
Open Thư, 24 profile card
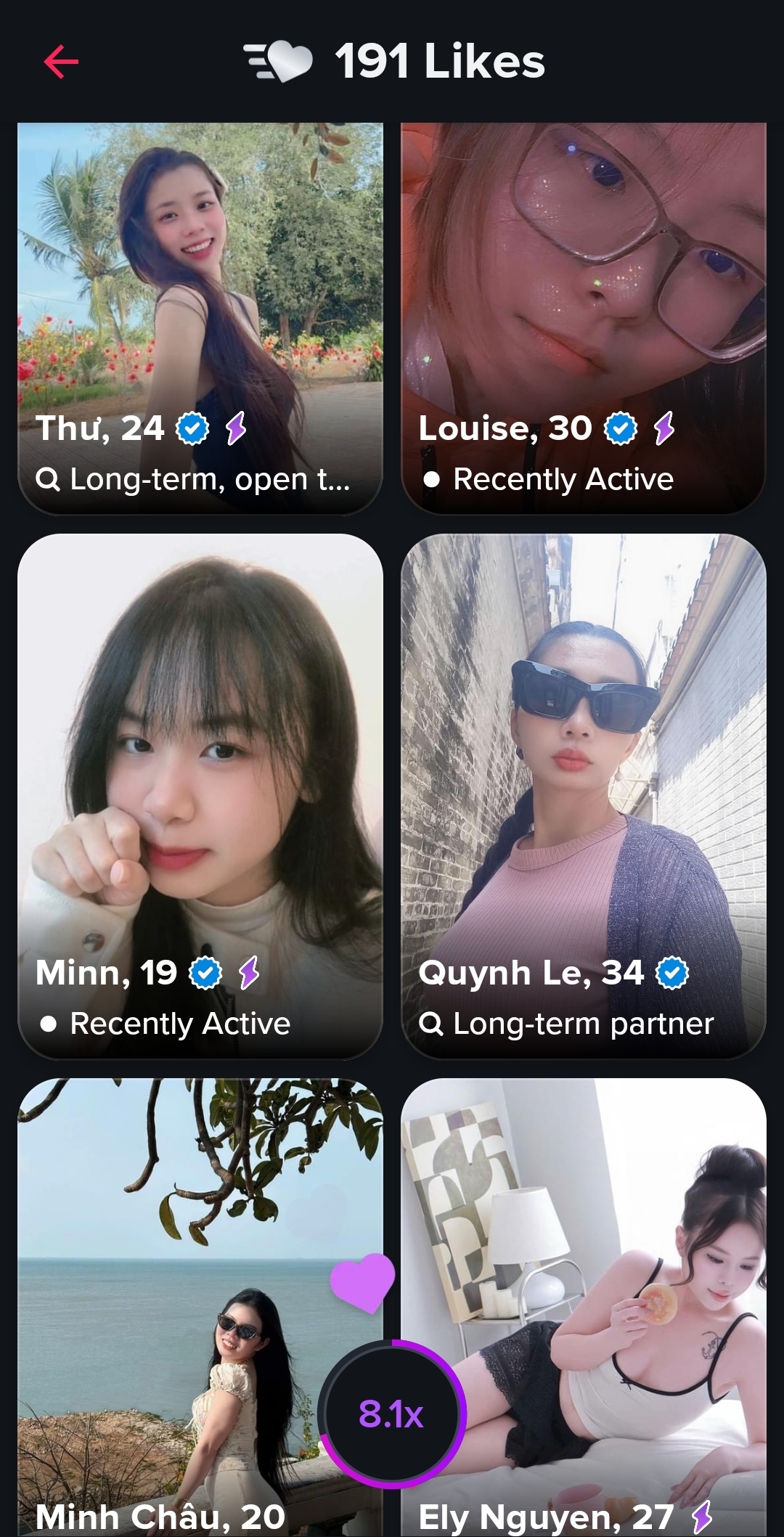click(x=200, y=318)
